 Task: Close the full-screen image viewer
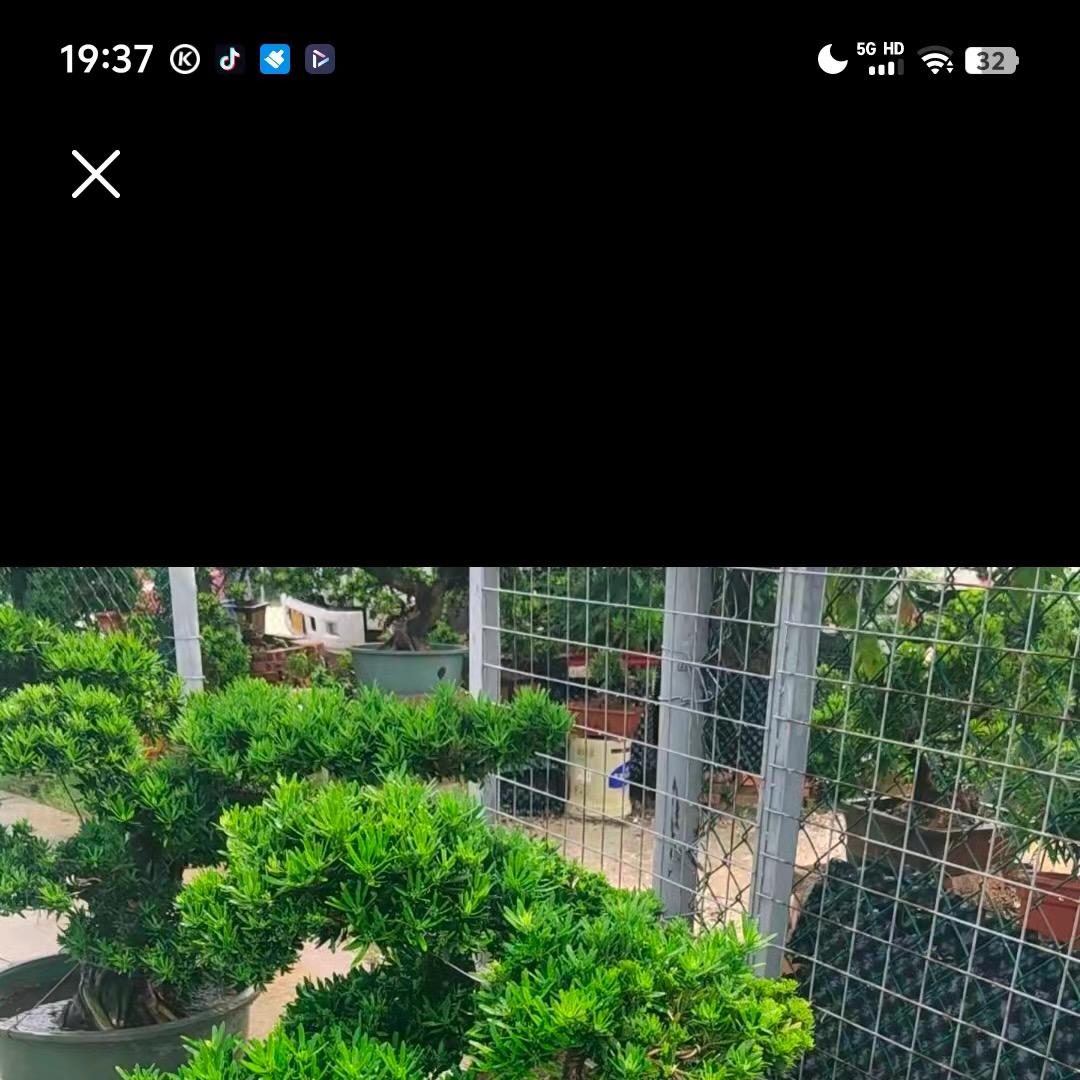point(96,174)
